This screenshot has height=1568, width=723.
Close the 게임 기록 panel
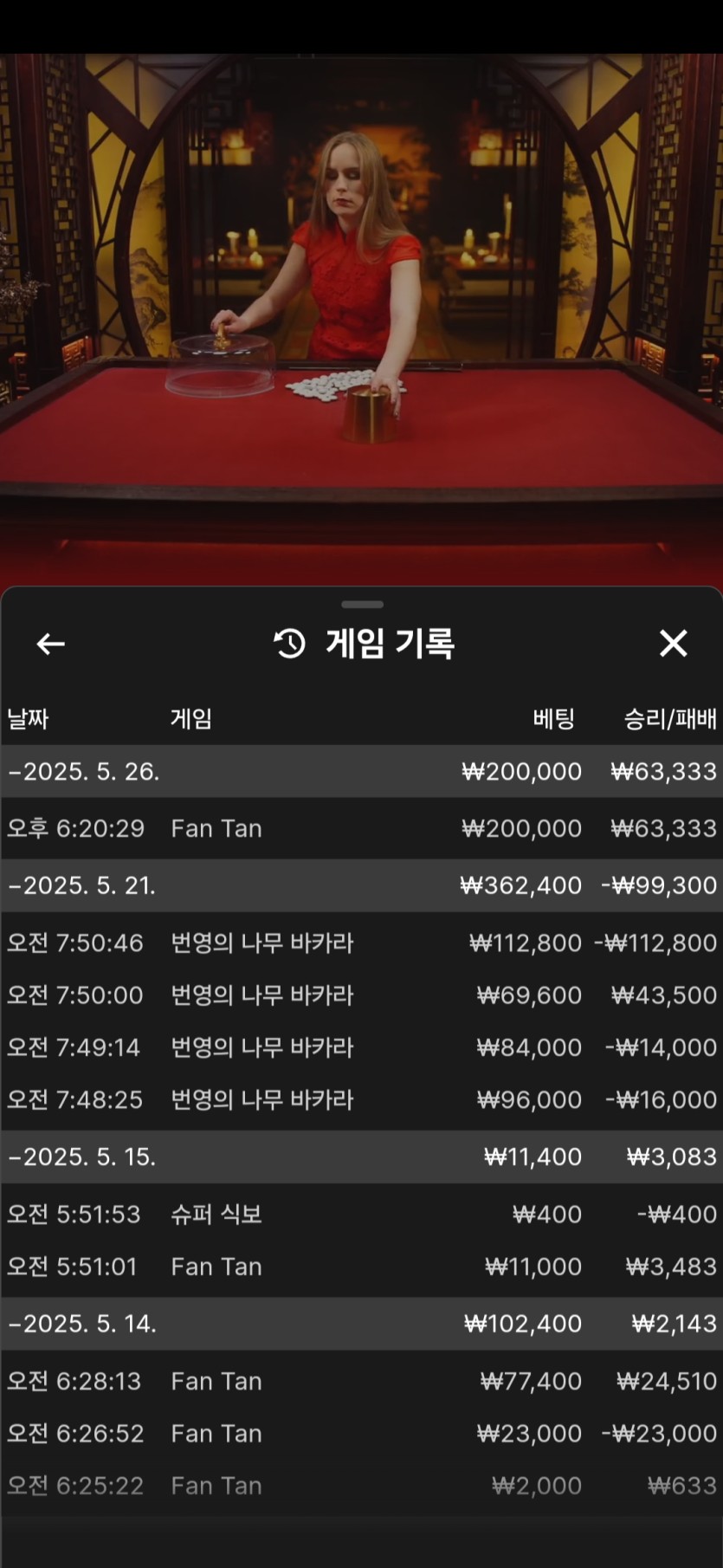[673, 644]
